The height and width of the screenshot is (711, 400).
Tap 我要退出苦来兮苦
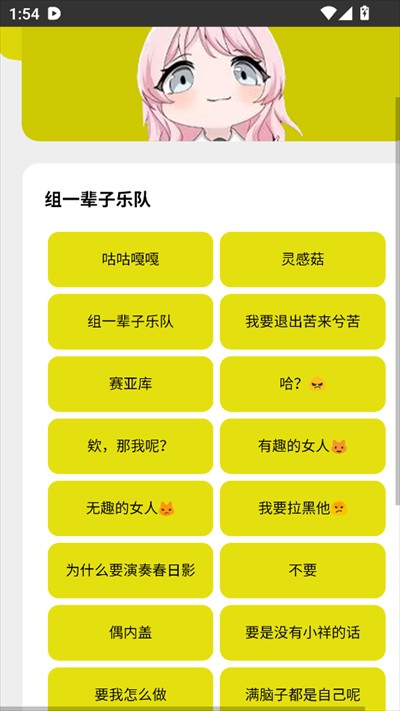tap(302, 321)
